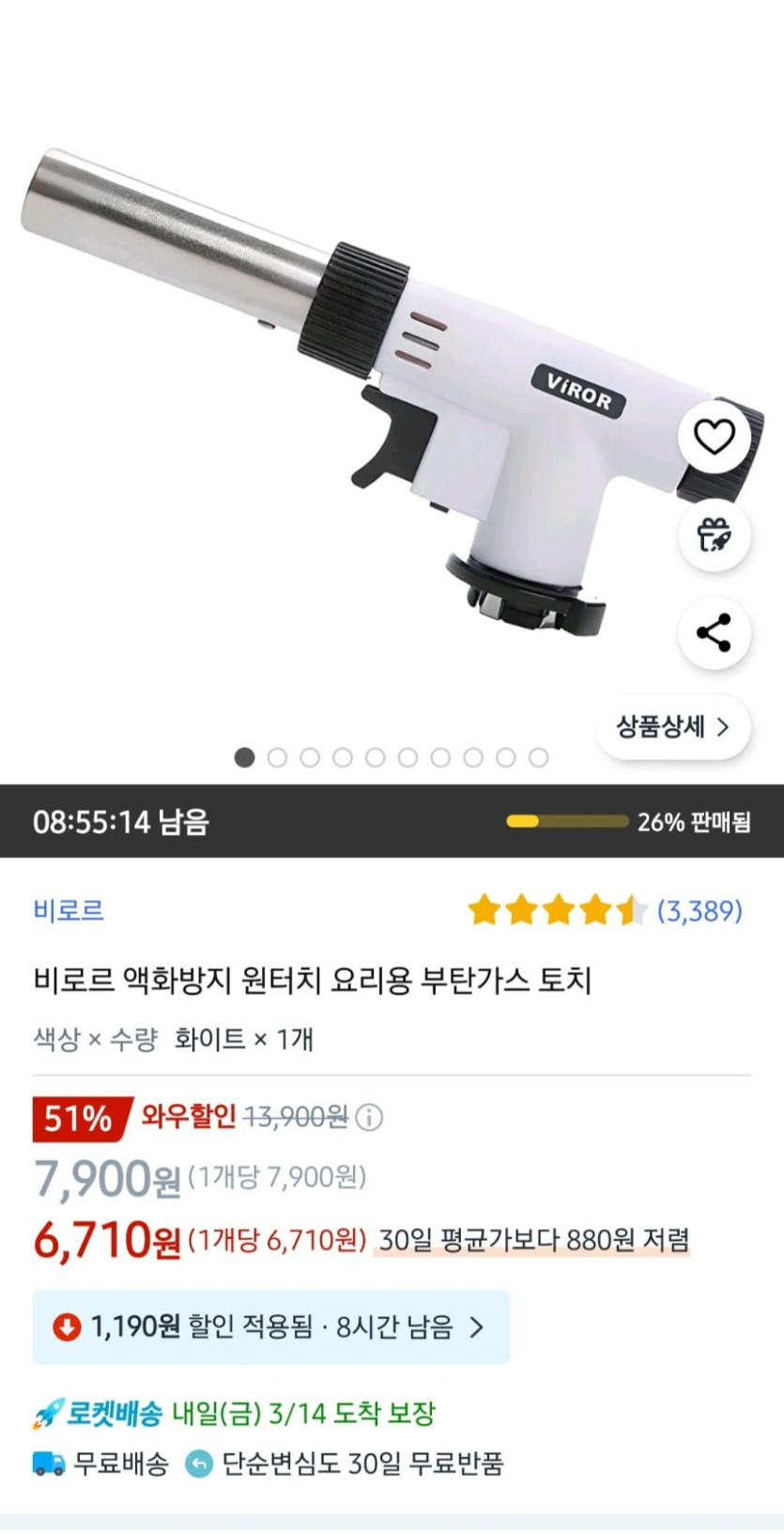Open the gift sending icon
The height and width of the screenshot is (1534, 784).
point(714,535)
